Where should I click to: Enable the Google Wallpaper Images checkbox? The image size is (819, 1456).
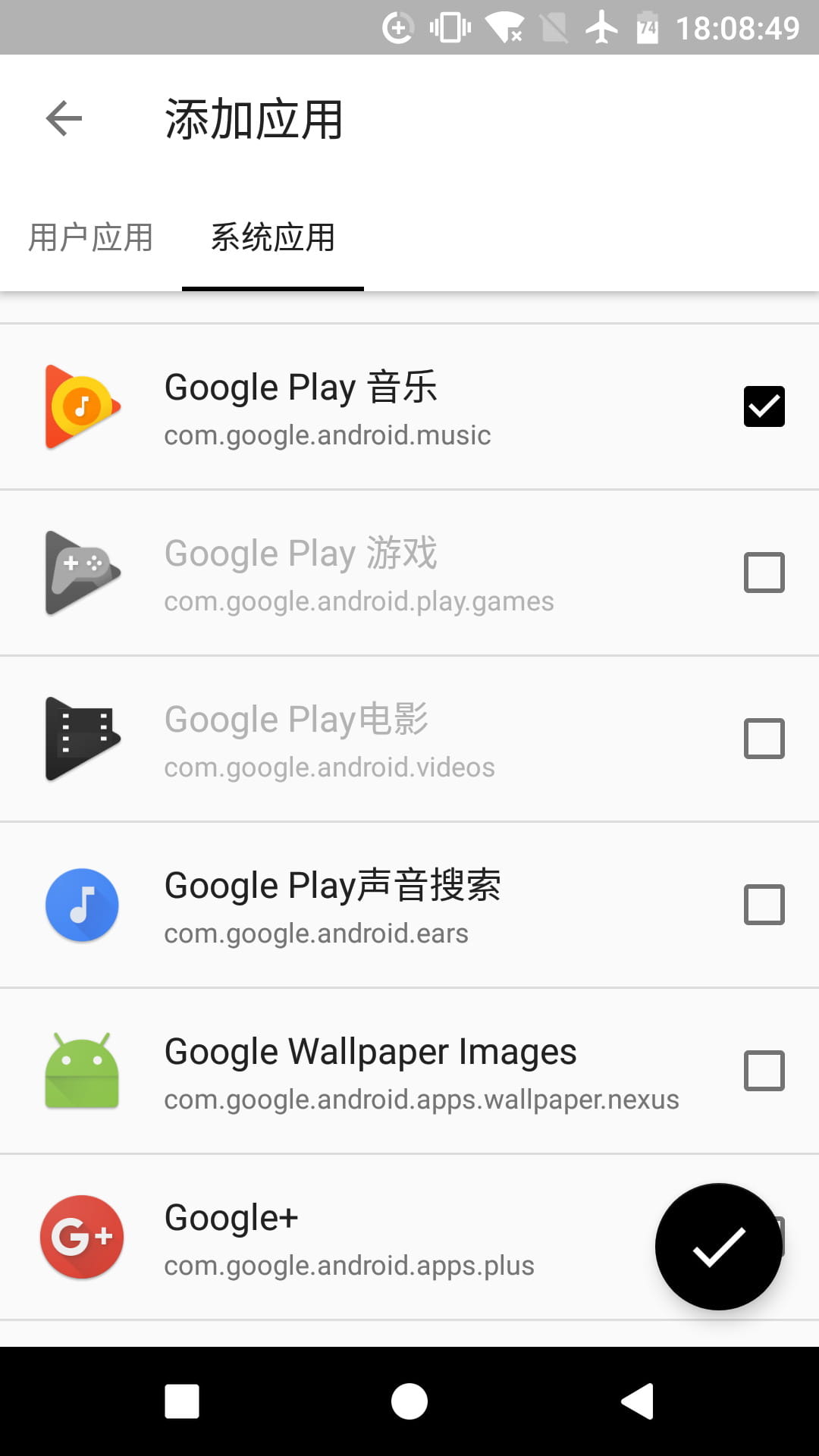tap(764, 1072)
